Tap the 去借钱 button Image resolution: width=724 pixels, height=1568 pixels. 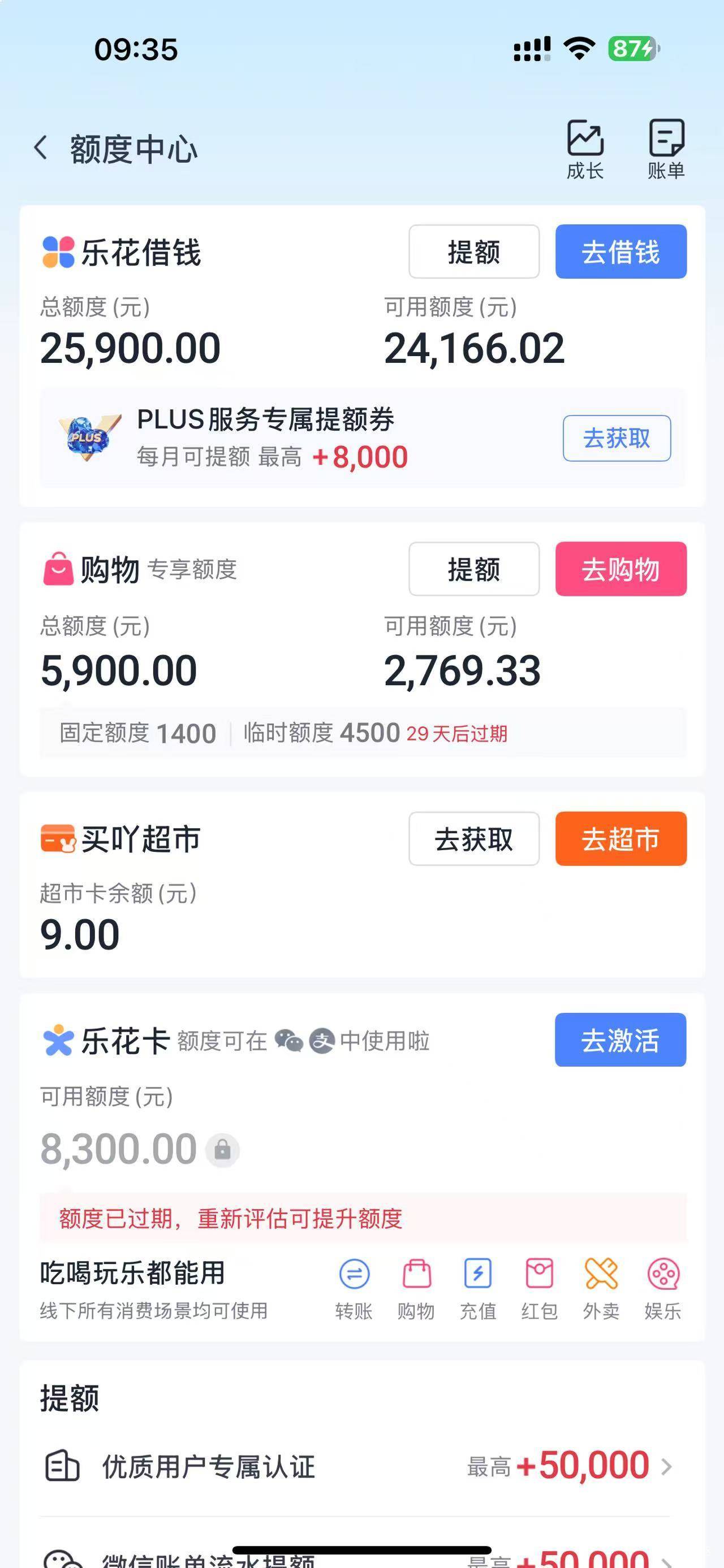(x=621, y=252)
